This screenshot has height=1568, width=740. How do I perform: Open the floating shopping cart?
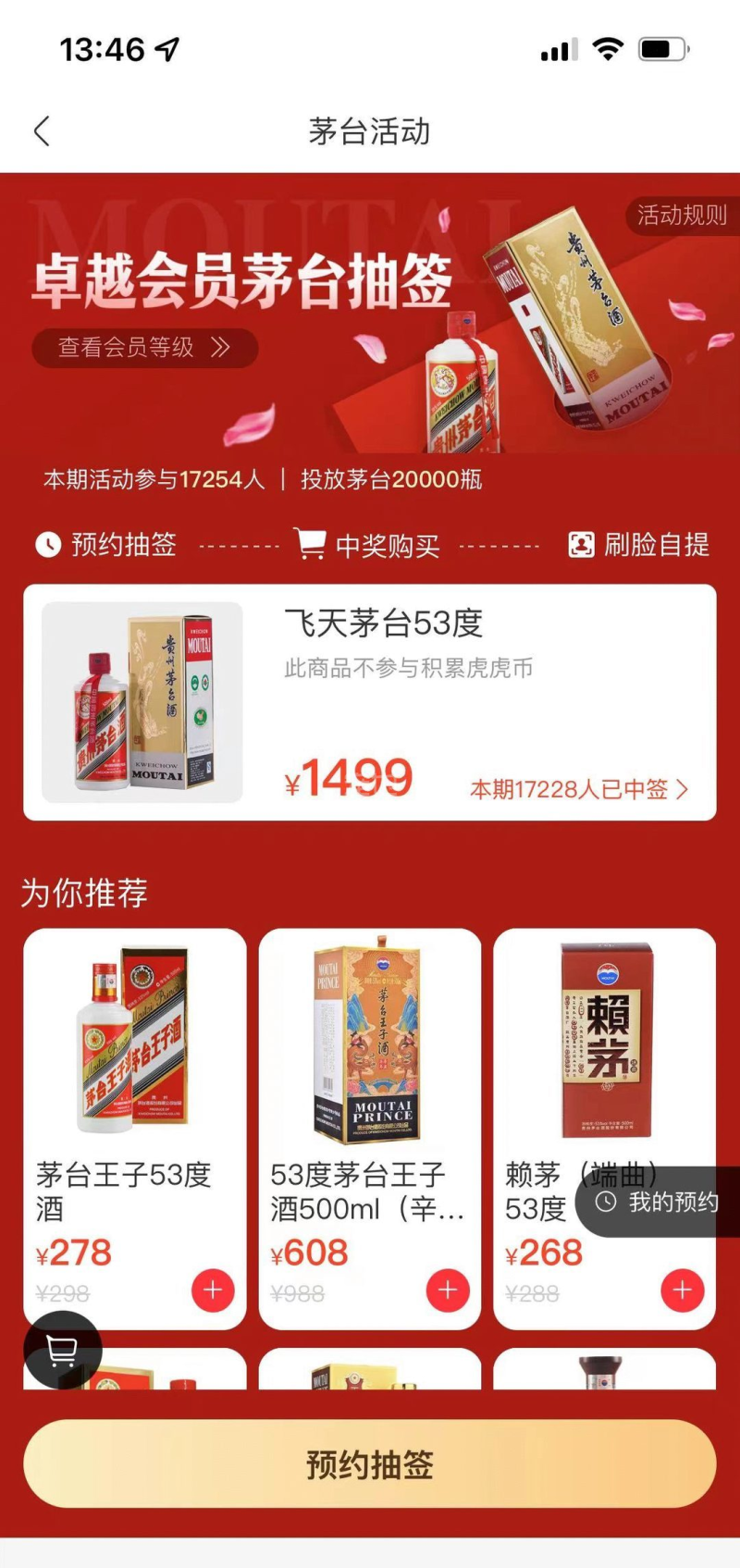coord(62,1352)
